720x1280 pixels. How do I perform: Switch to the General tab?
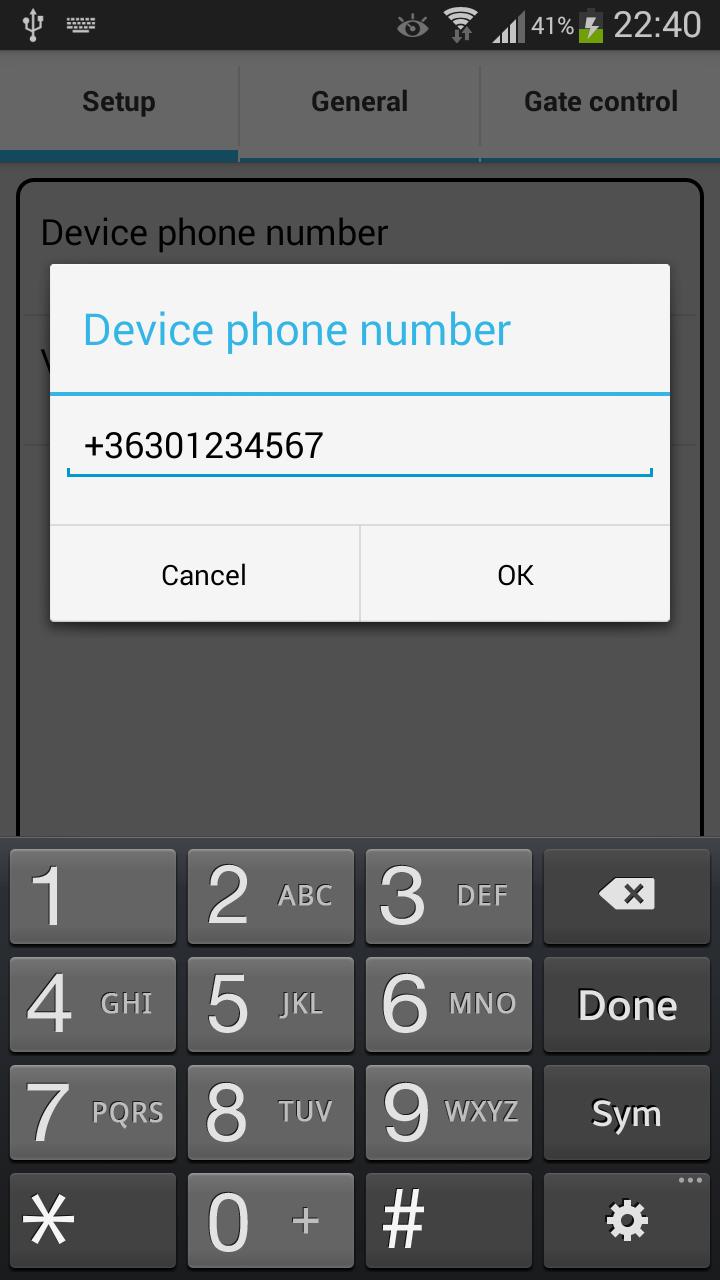[359, 102]
